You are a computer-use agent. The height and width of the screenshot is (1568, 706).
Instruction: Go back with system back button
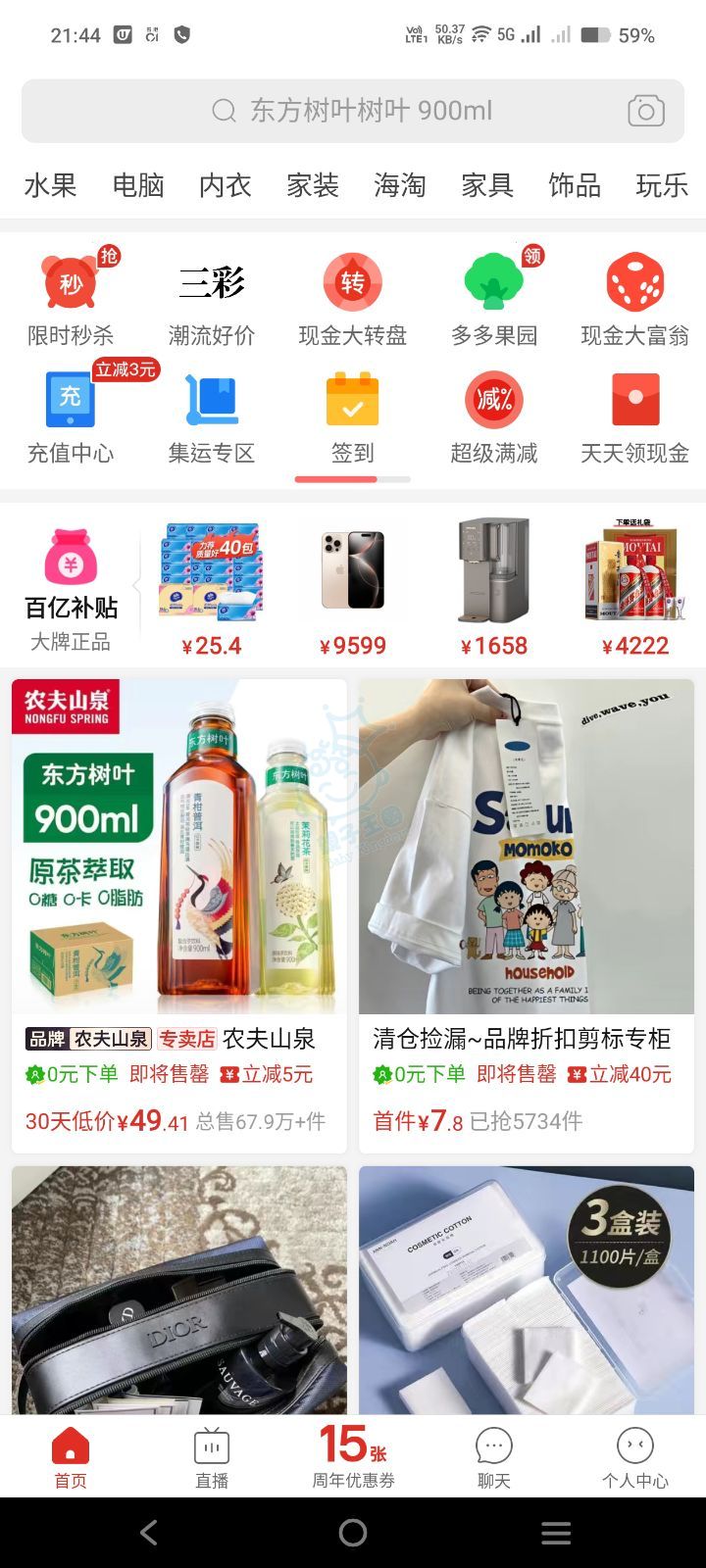[149, 1533]
